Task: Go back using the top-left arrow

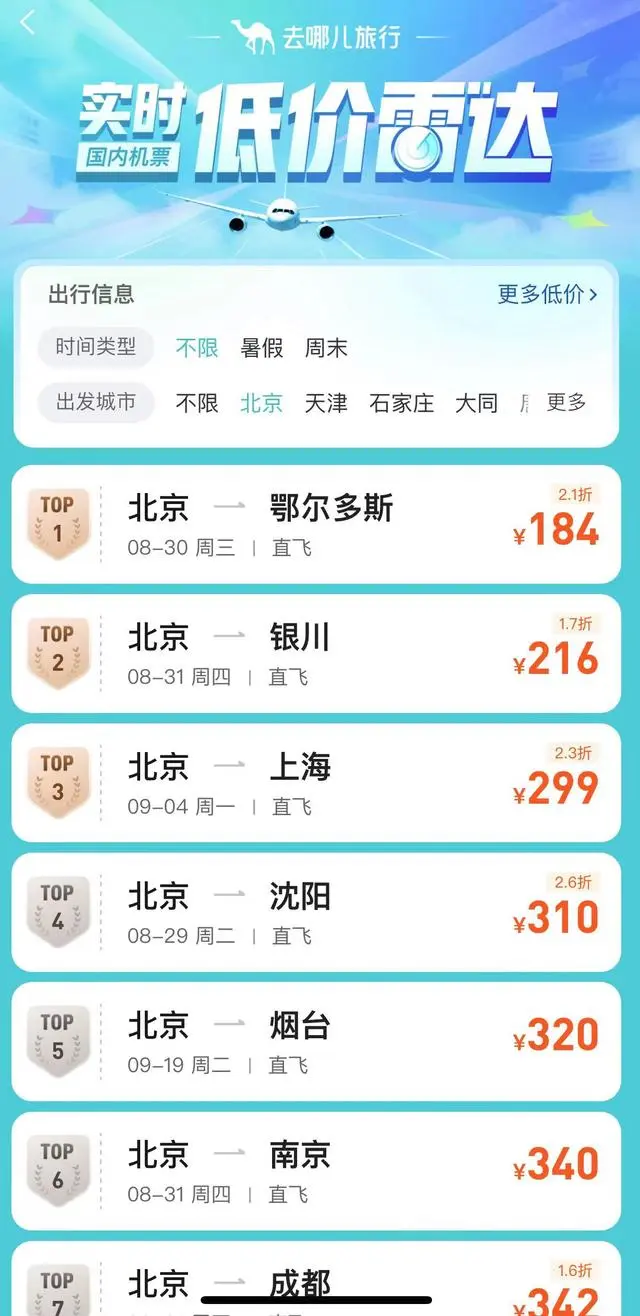Action: [27, 22]
